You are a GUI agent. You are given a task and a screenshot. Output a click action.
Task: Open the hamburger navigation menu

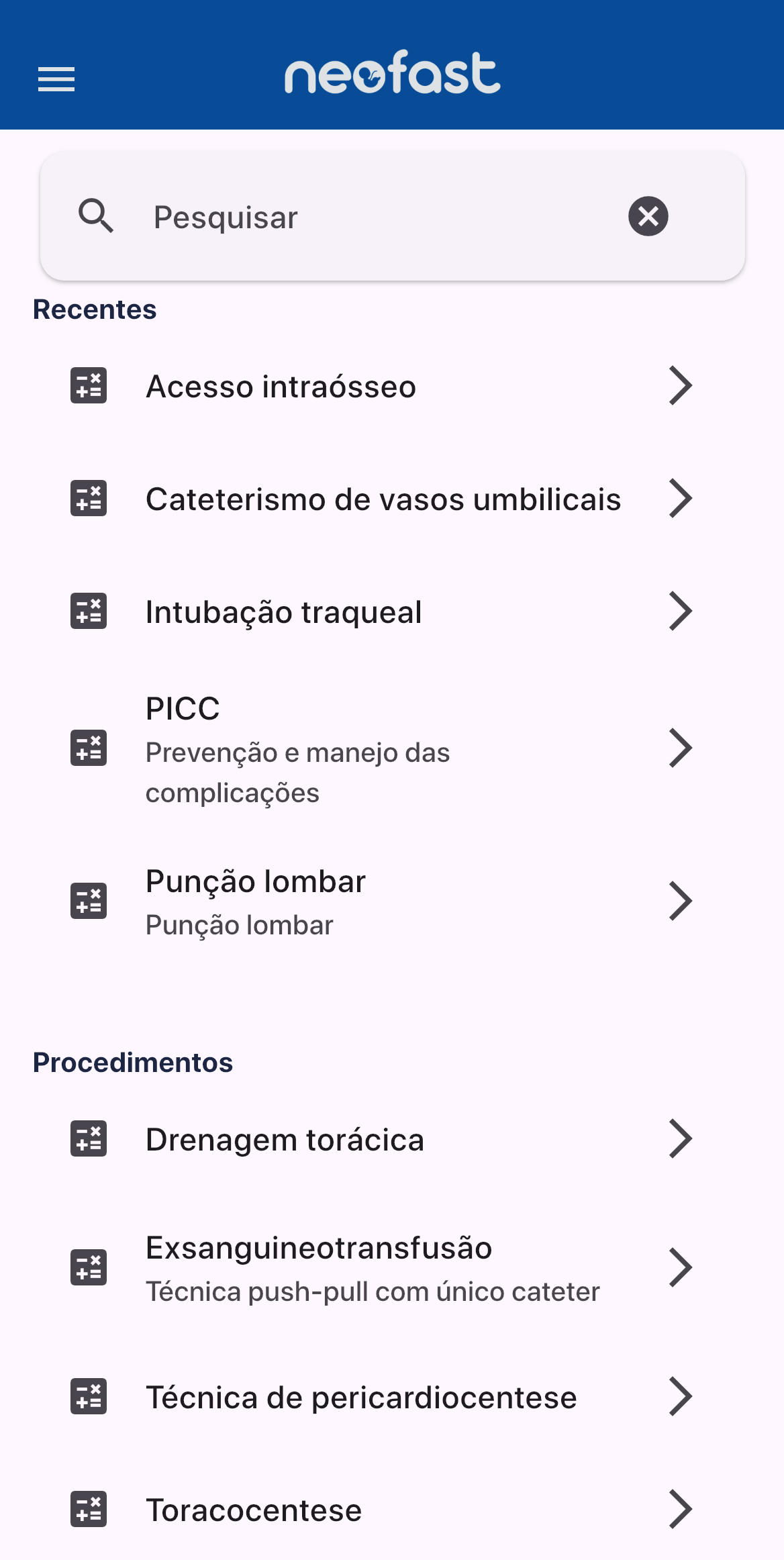point(56,79)
